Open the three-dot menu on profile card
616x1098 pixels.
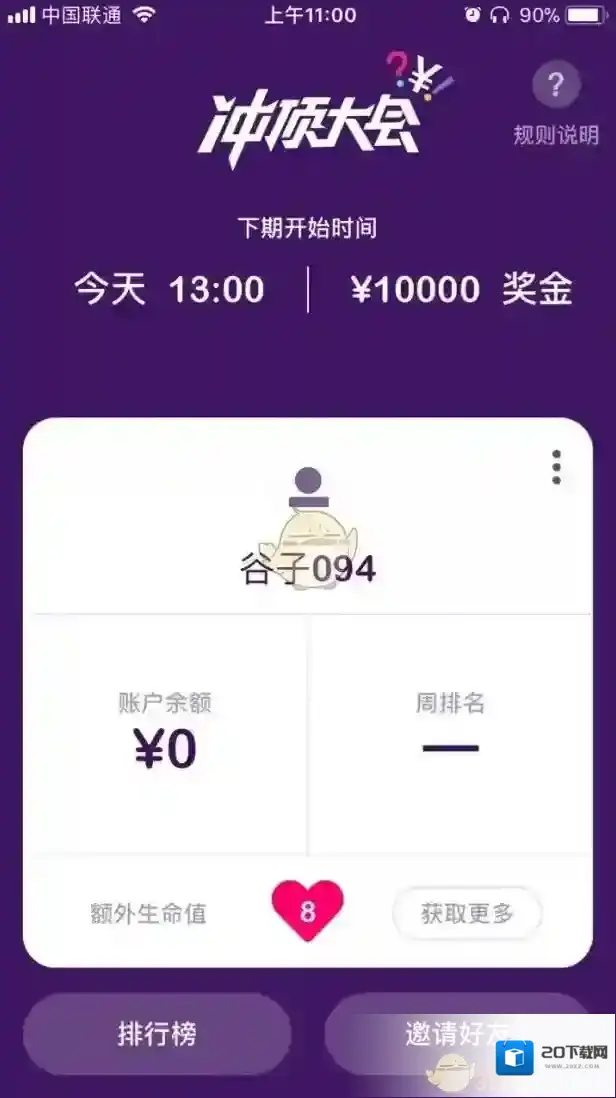click(556, 467)
